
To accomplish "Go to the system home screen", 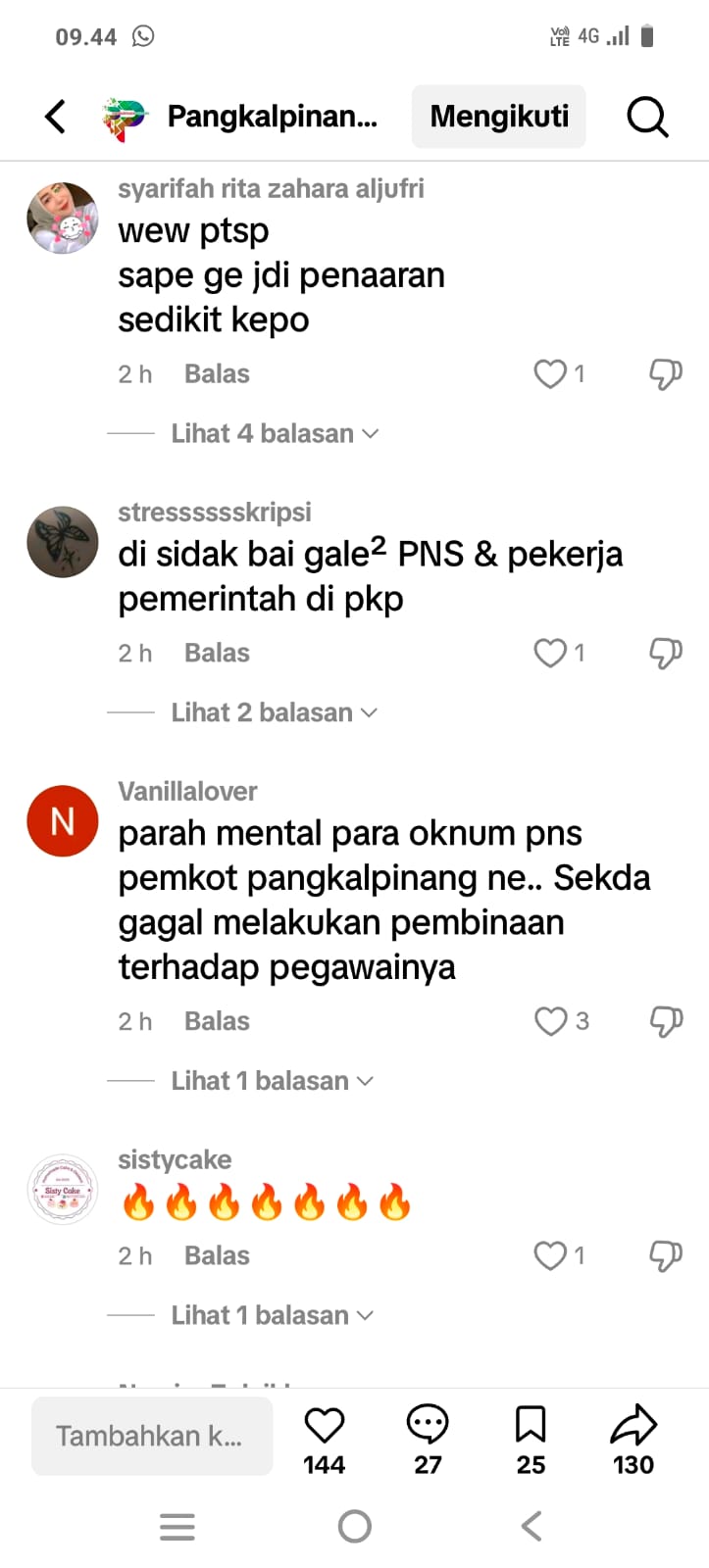I will pyautogui.click(x=354, y=1526).
